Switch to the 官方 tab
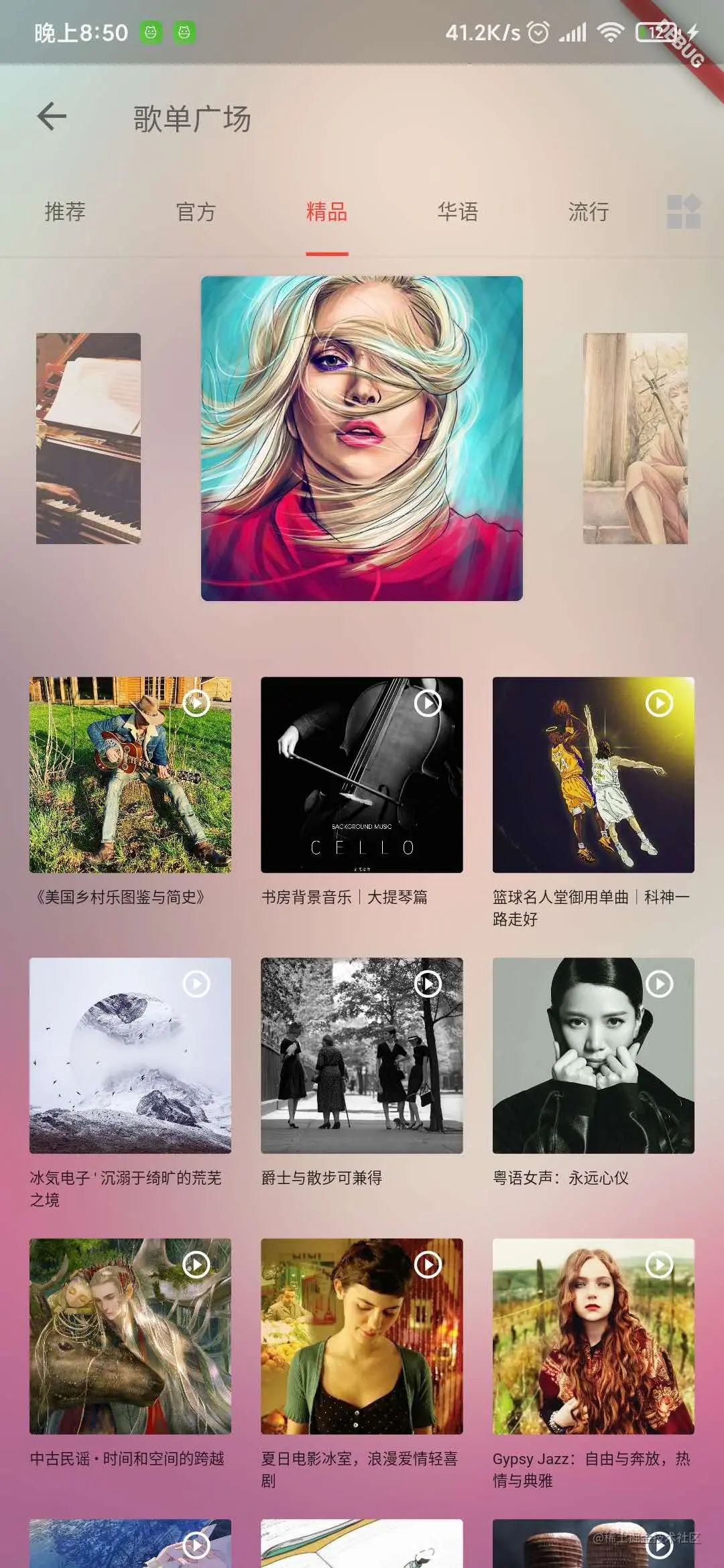The width and height of the screenshot is (724, 1568). (196, 212)
